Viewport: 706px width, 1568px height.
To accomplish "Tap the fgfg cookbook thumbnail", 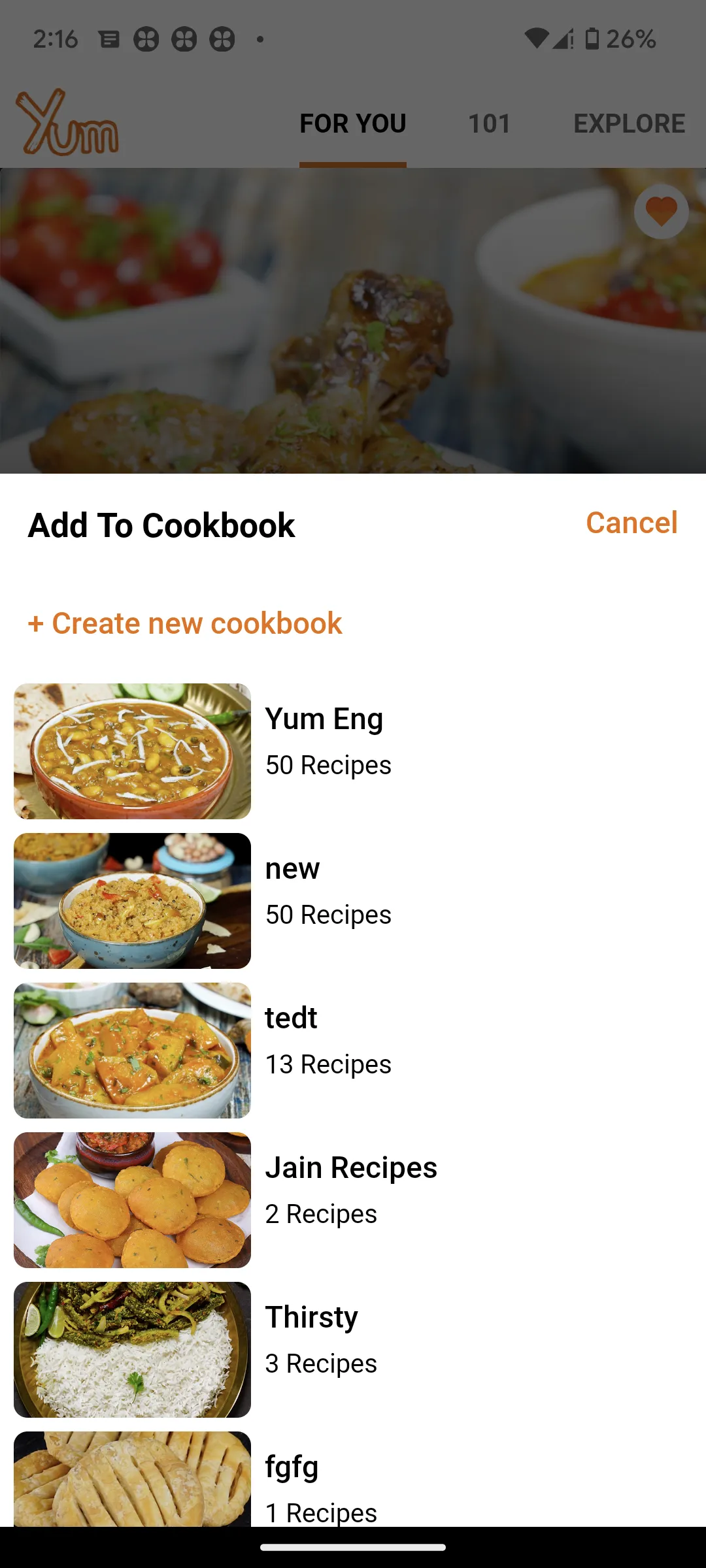I will click(131, 1483).
